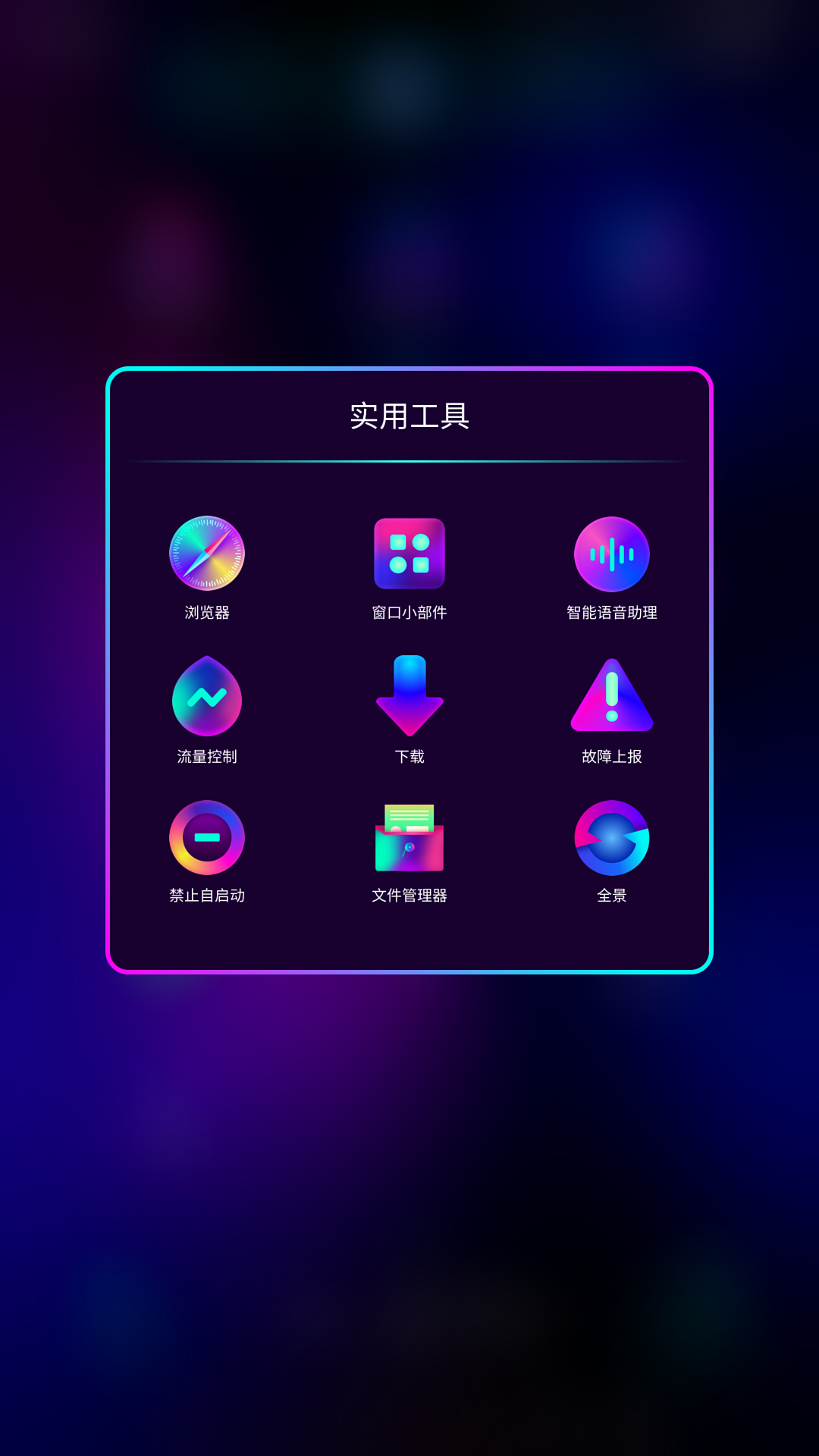Viewport: 819px width, 1456px height.
Task: Open 故障上报 fault report app
Action: pos(612,696)
